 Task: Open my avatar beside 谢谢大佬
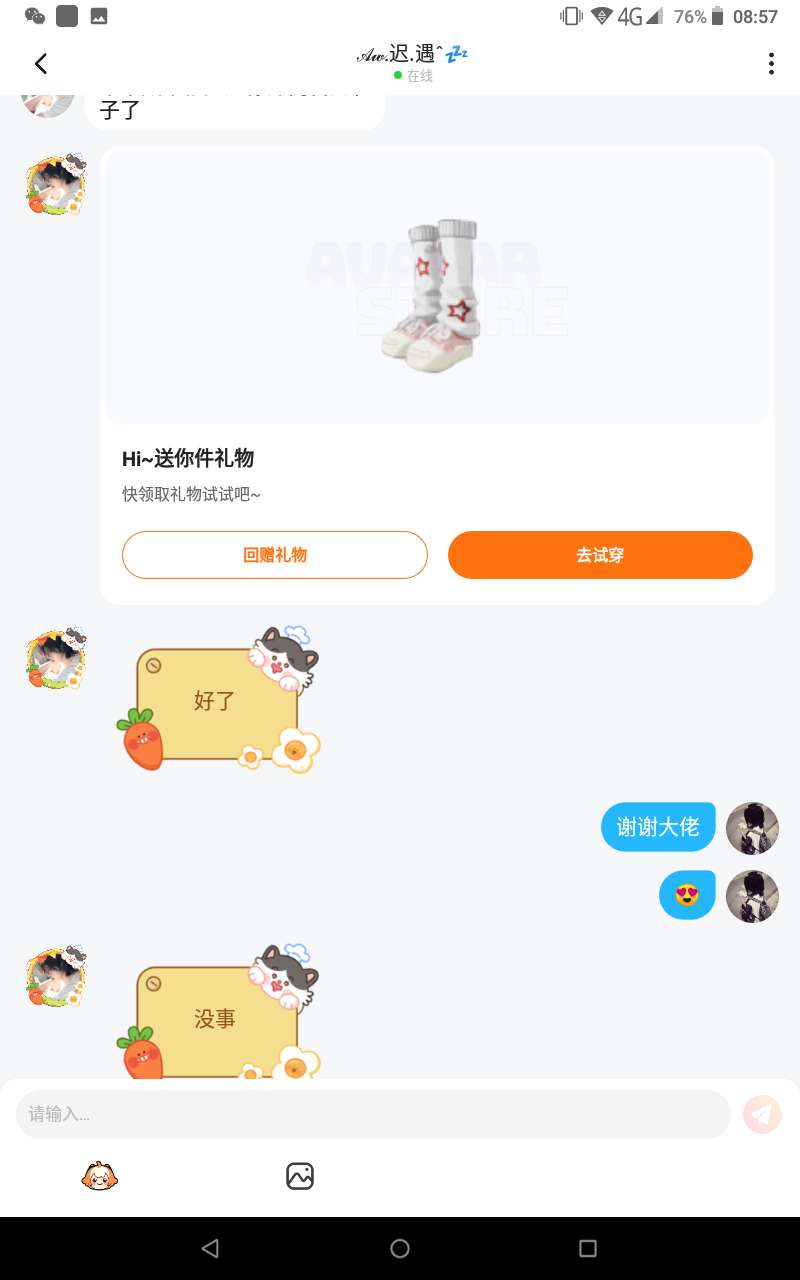pyautogui.click(x=752, y=828)
